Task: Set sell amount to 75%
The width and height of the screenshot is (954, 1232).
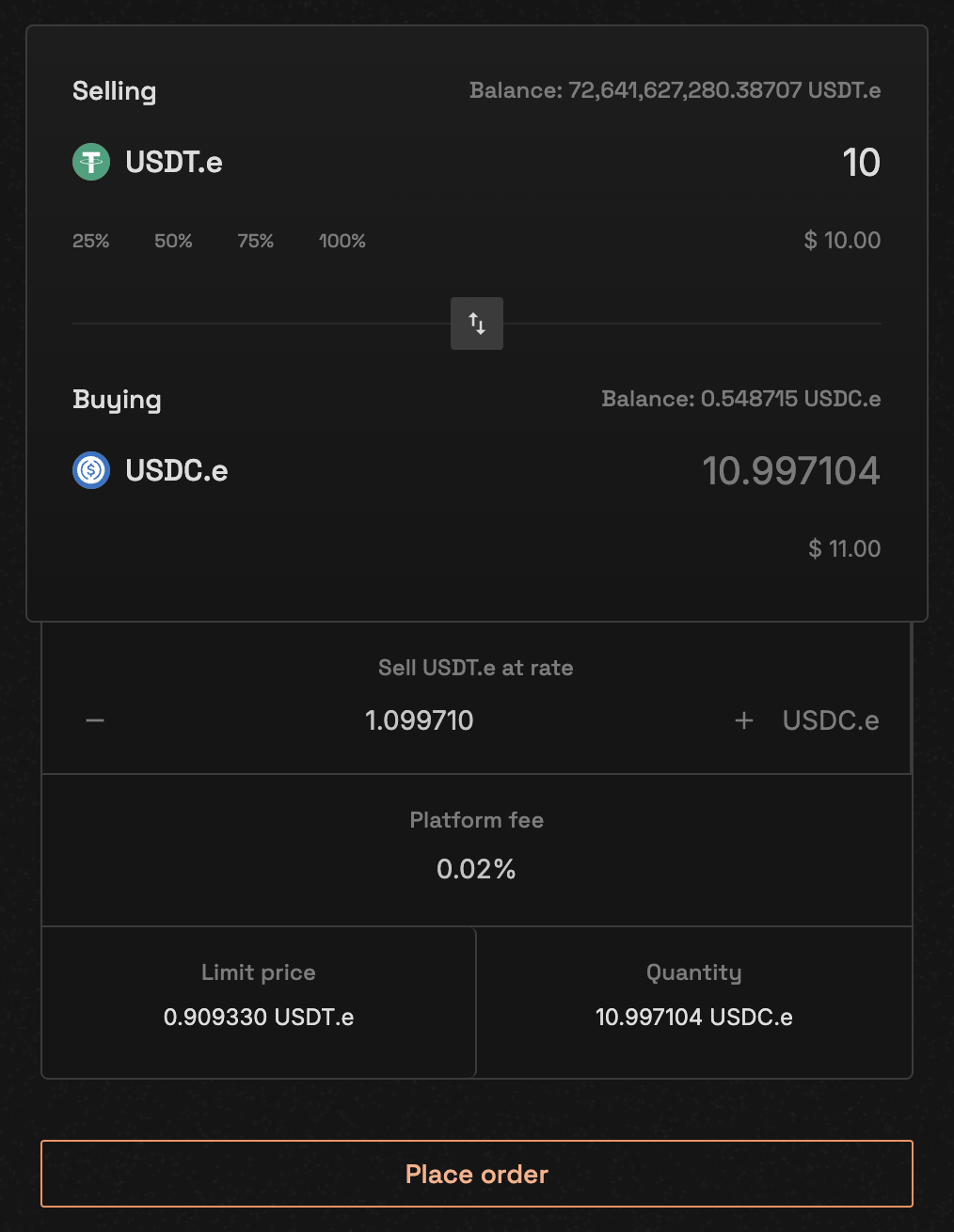Action: point(256,241)
